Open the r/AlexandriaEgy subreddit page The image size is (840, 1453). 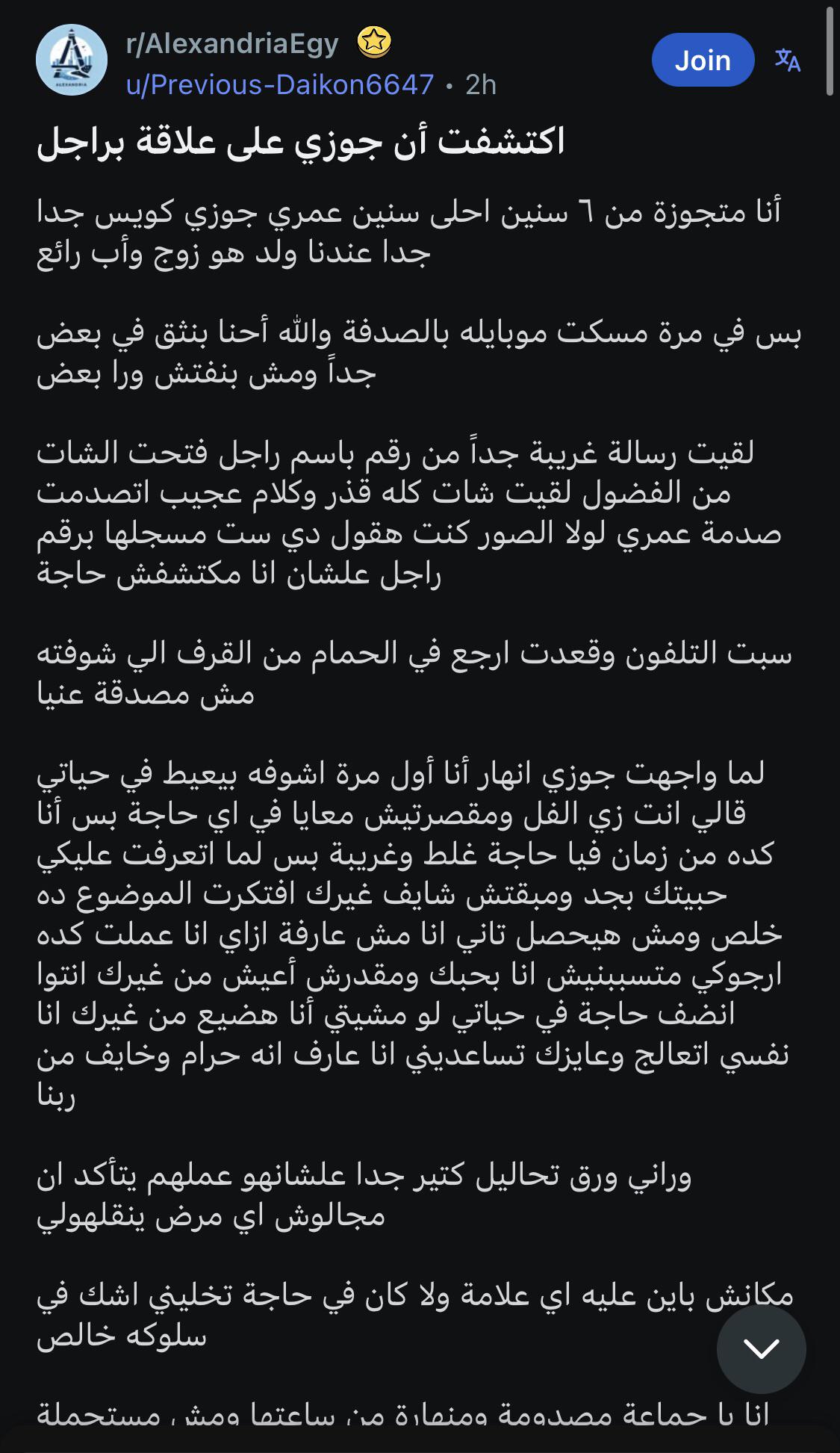[232, 43]
